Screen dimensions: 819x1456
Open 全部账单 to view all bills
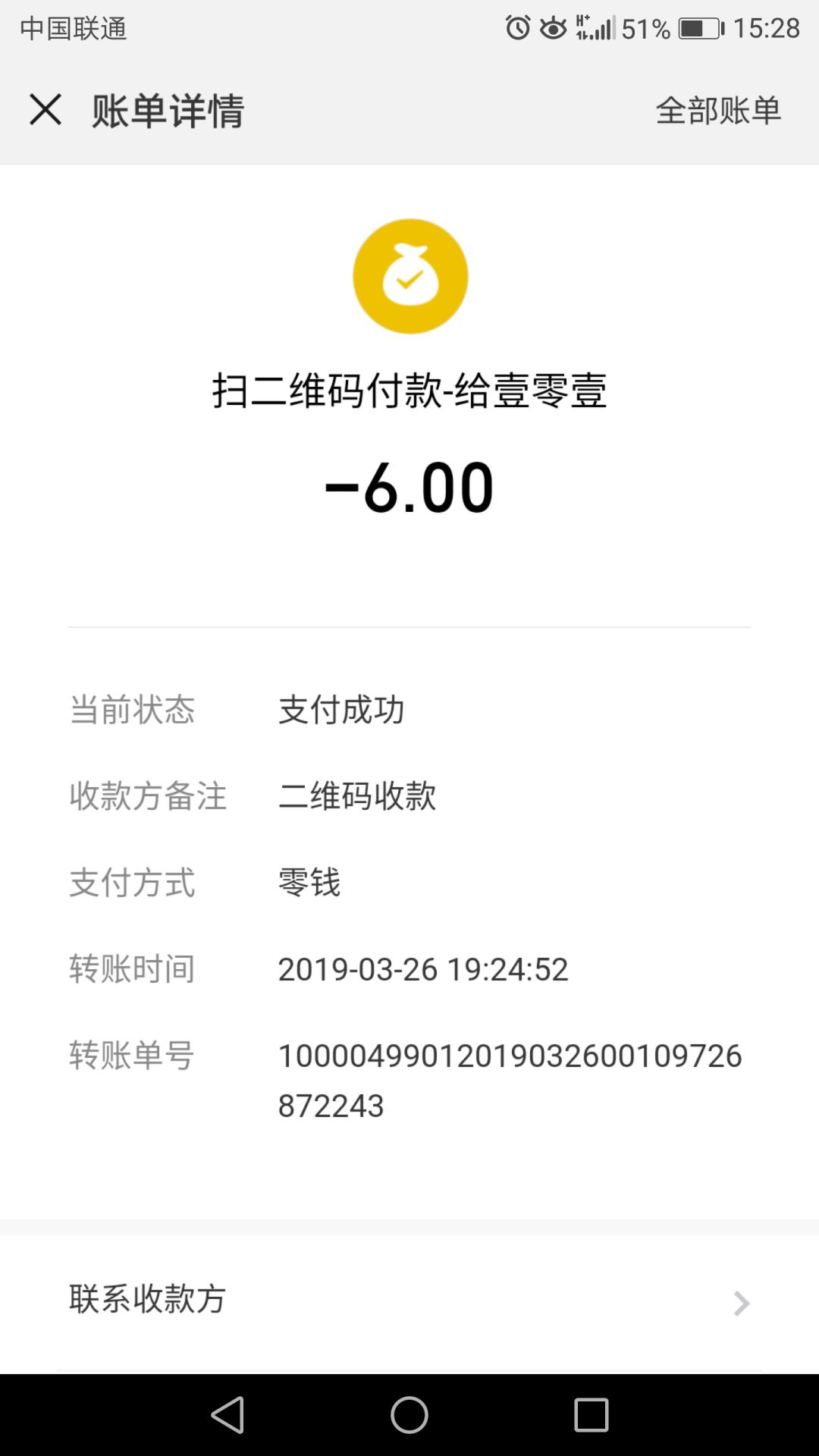point(718,111)
